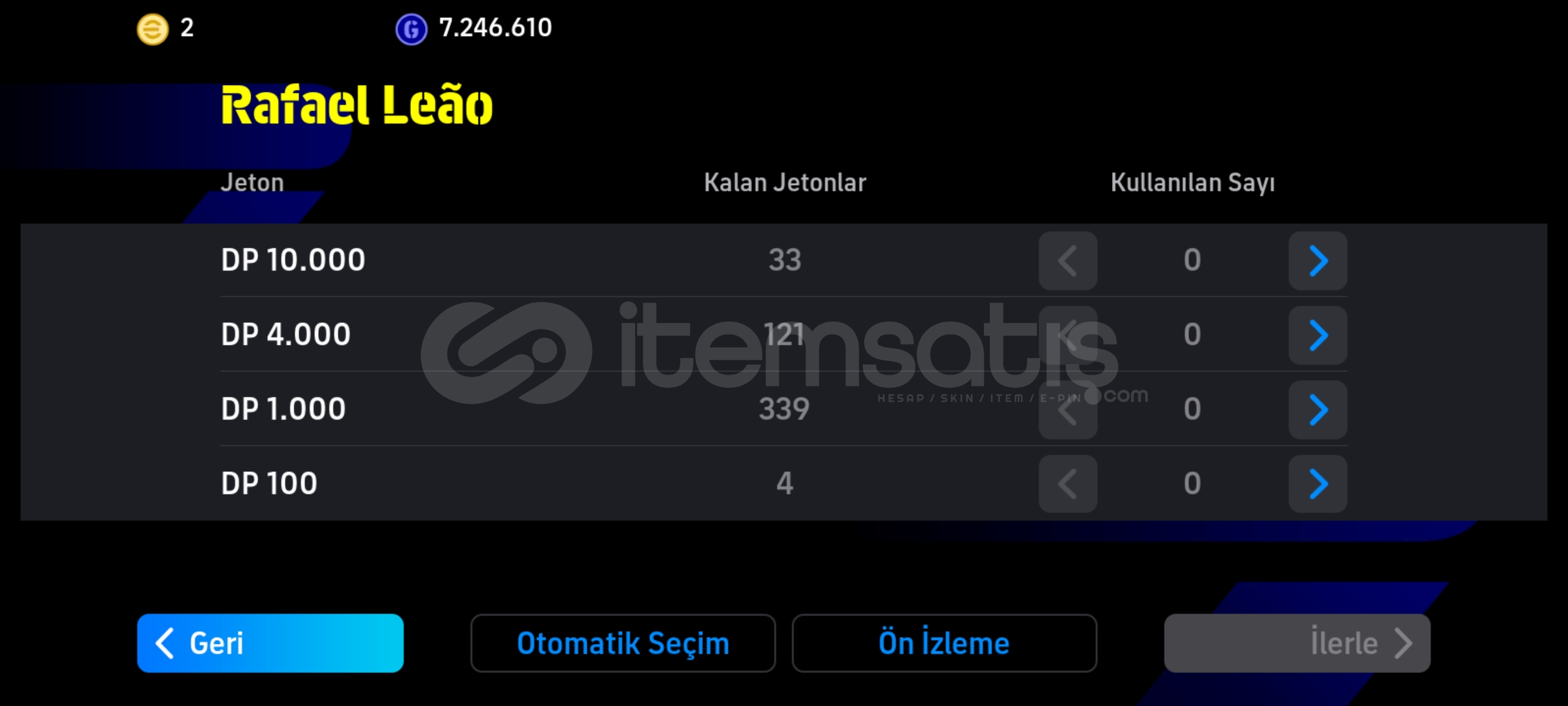This screenshot has height=706, width=1568.
Task: Continue with the İlerle button
Action: click(1297, 643)
